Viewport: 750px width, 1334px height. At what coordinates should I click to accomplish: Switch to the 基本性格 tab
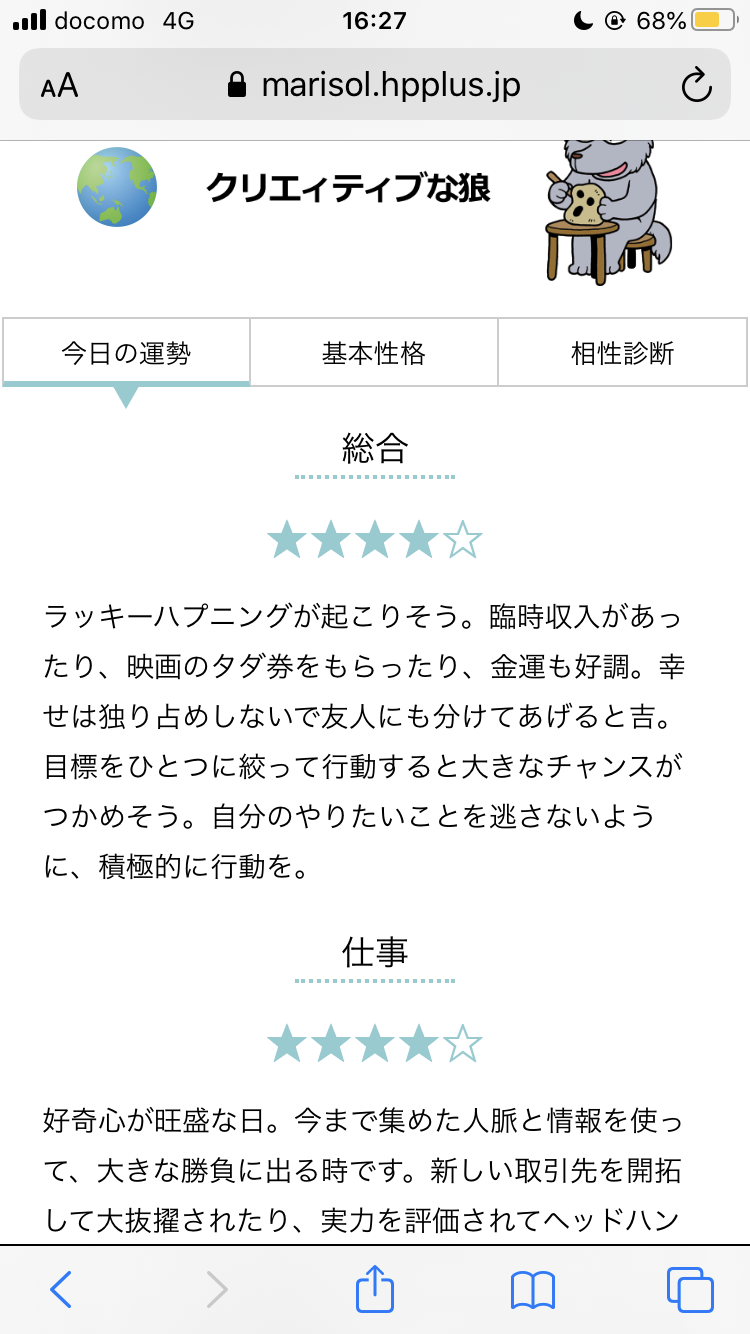374,352
